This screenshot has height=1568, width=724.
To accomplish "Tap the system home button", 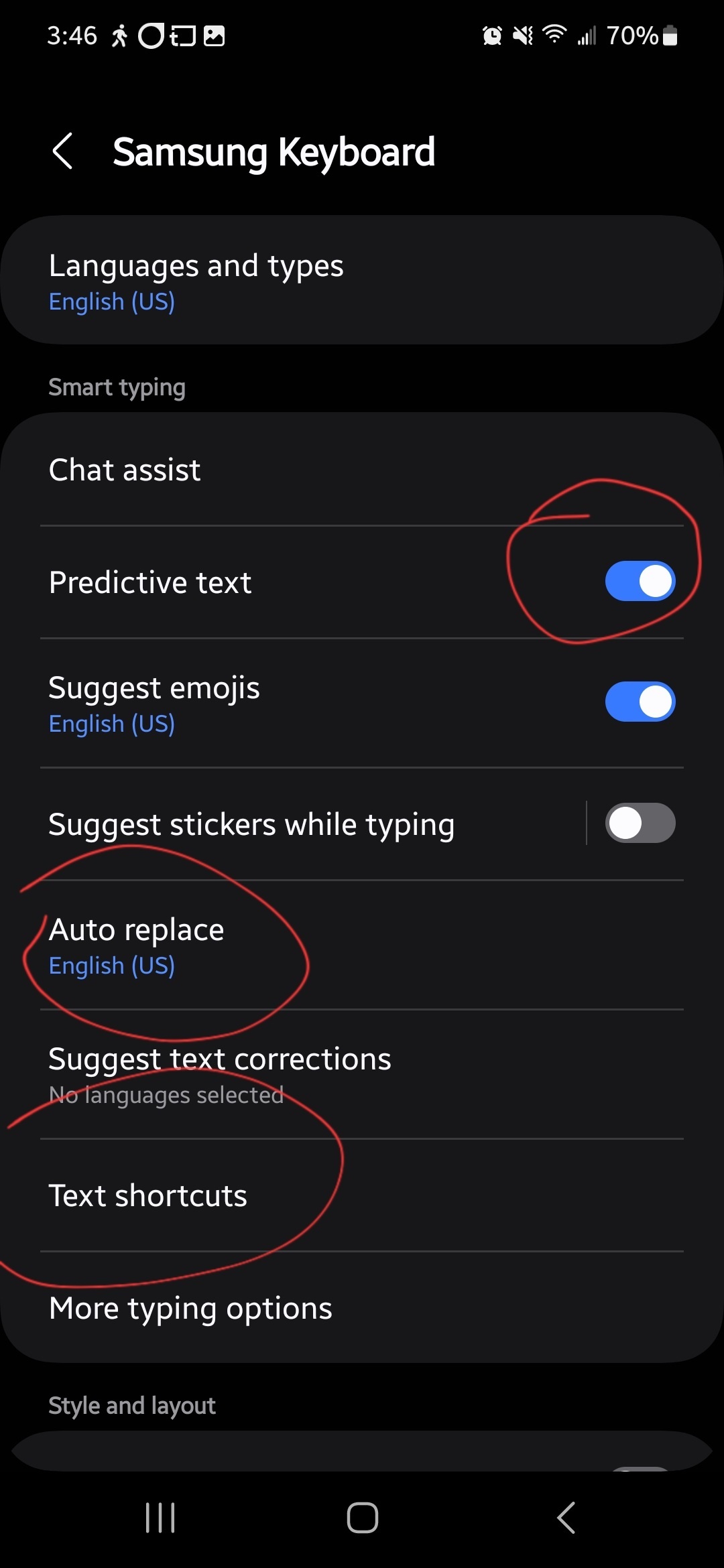I will coord(362,1518).
